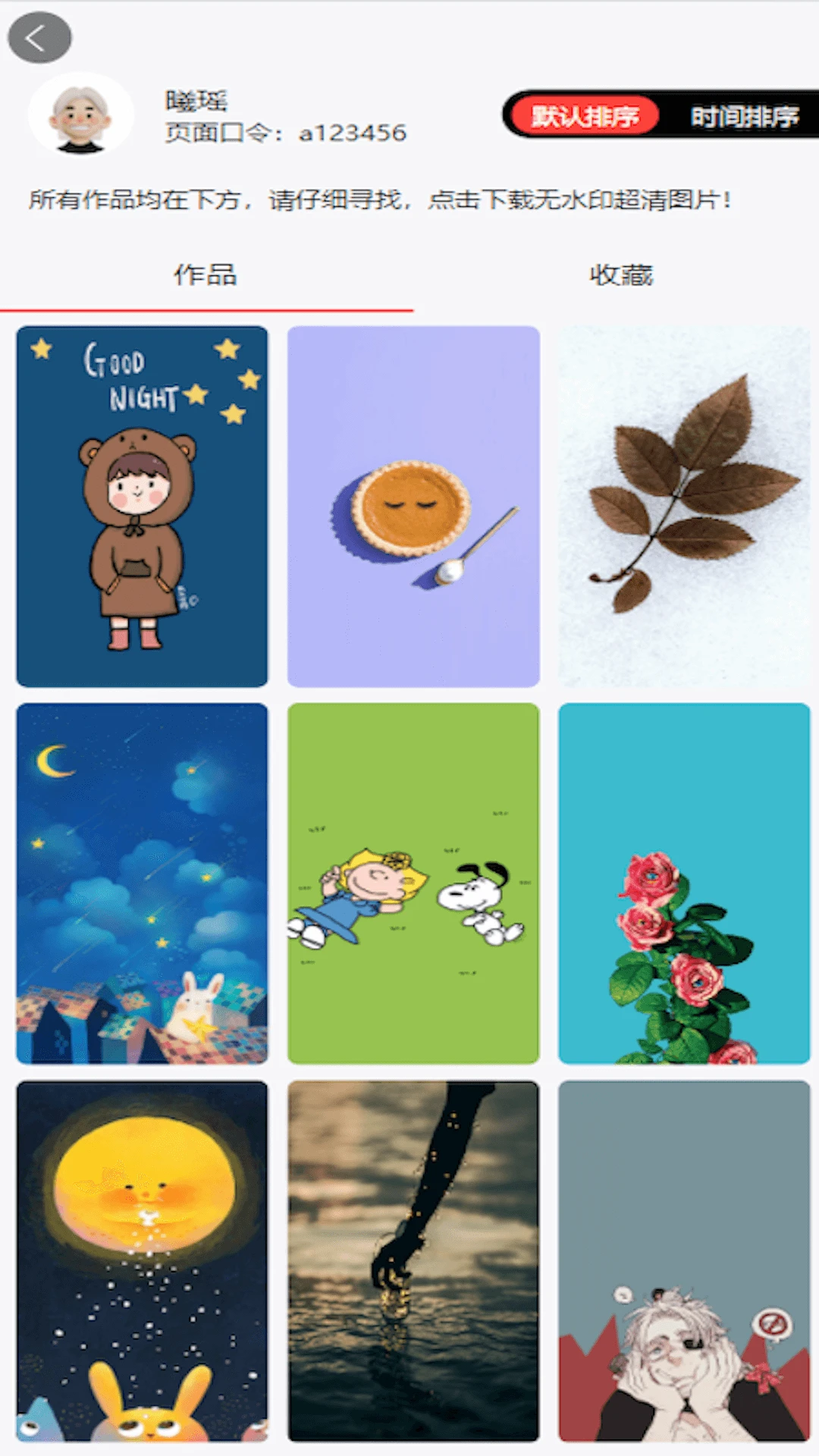View the white-haired anime character wallpaper

click(x=684, y=1260)
